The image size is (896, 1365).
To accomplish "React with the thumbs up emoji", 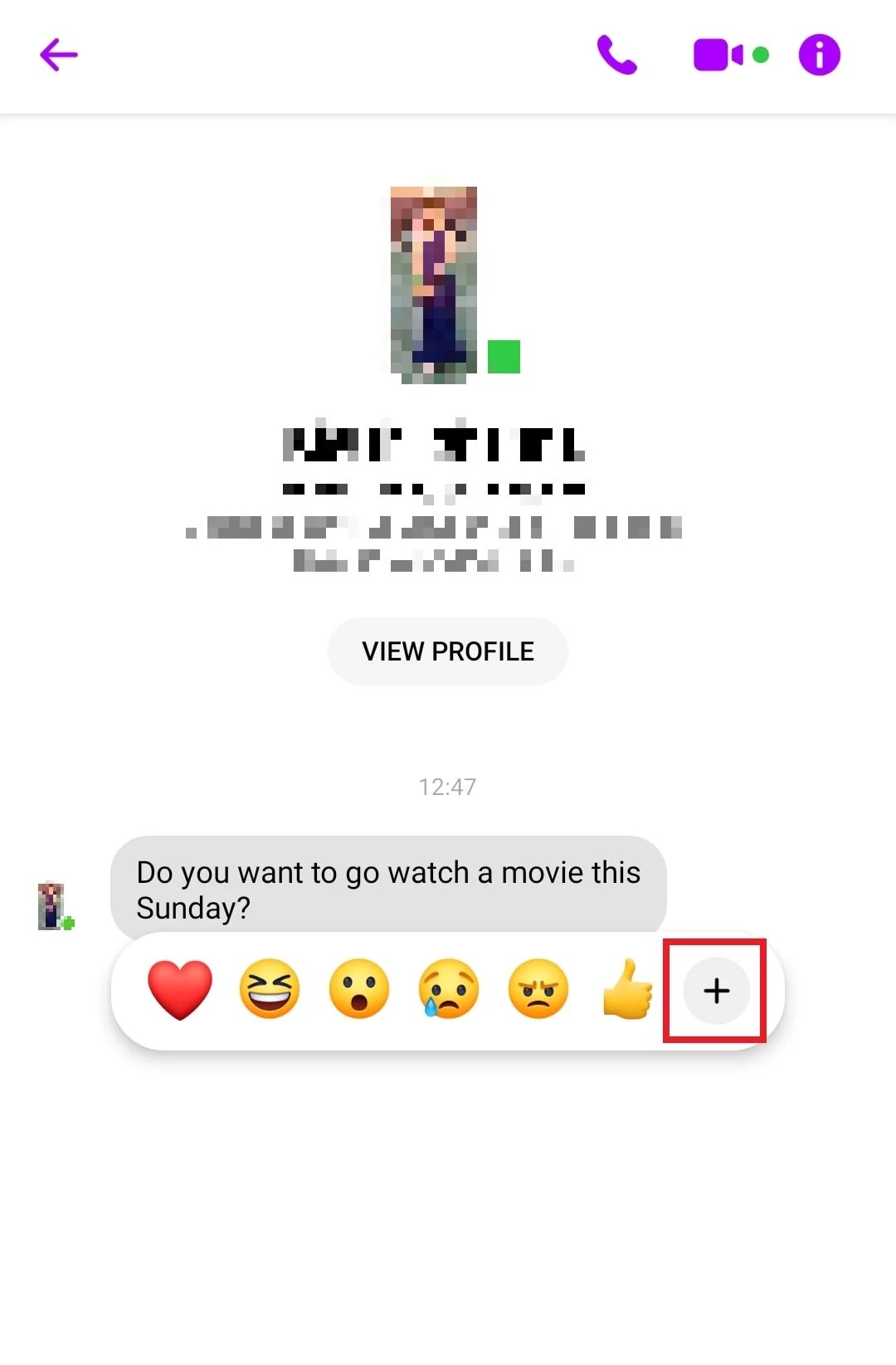I will [x=626, y=989].
